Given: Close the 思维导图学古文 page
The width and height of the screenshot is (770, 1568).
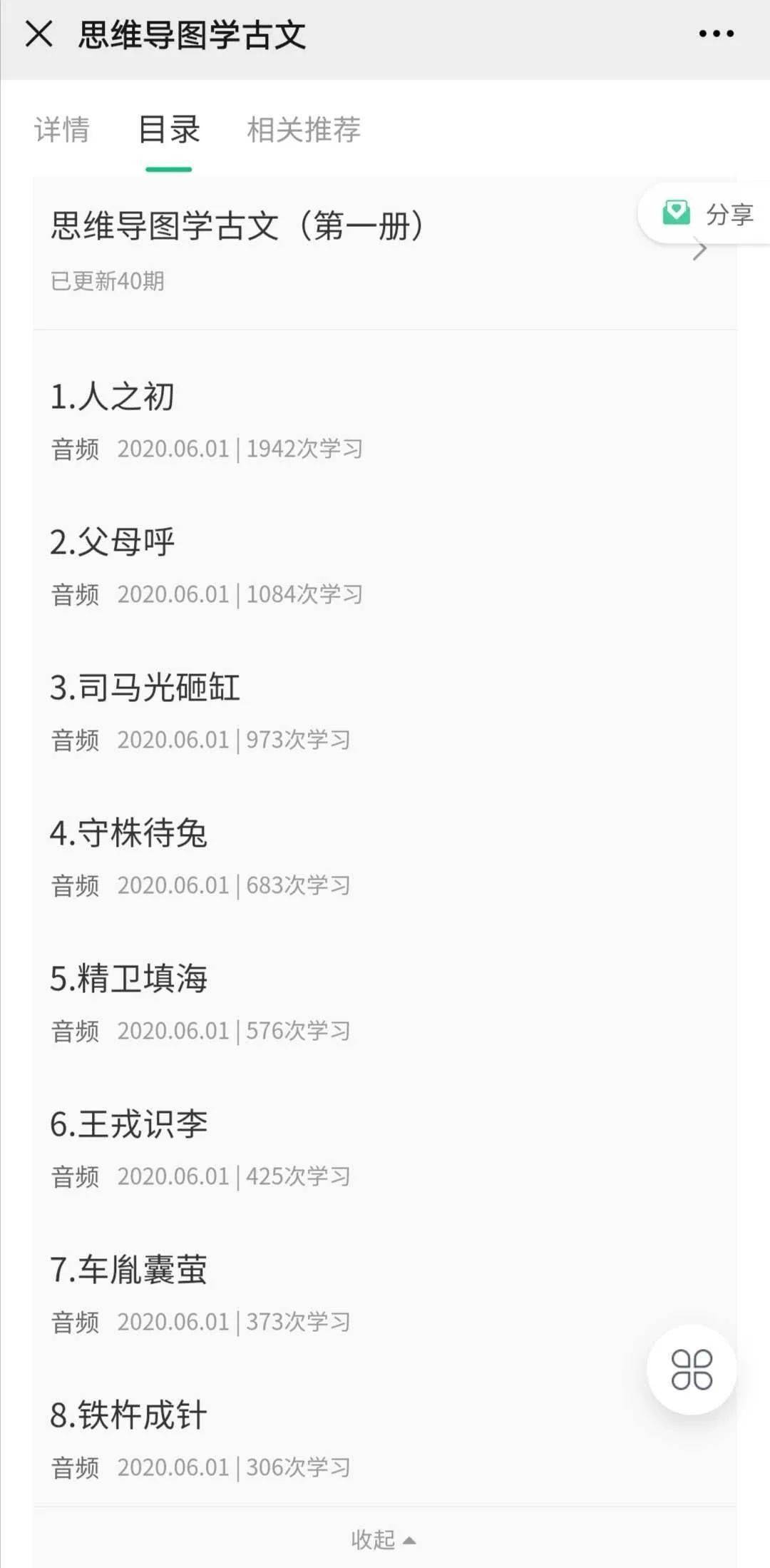Looking at the screenshot, I should coord(39,34).
